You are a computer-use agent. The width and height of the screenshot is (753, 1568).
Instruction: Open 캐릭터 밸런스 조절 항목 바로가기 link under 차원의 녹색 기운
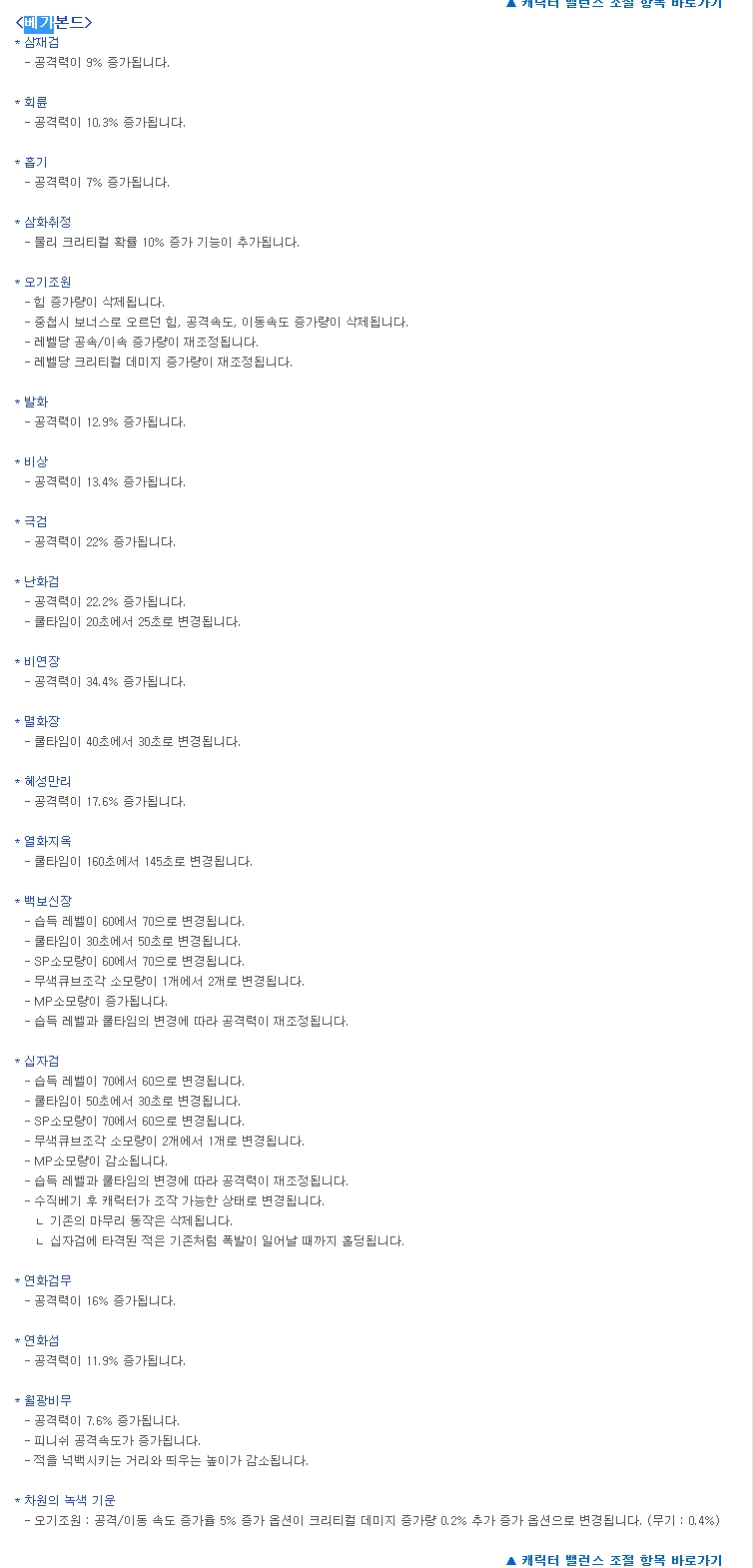tap(613, 1559)
